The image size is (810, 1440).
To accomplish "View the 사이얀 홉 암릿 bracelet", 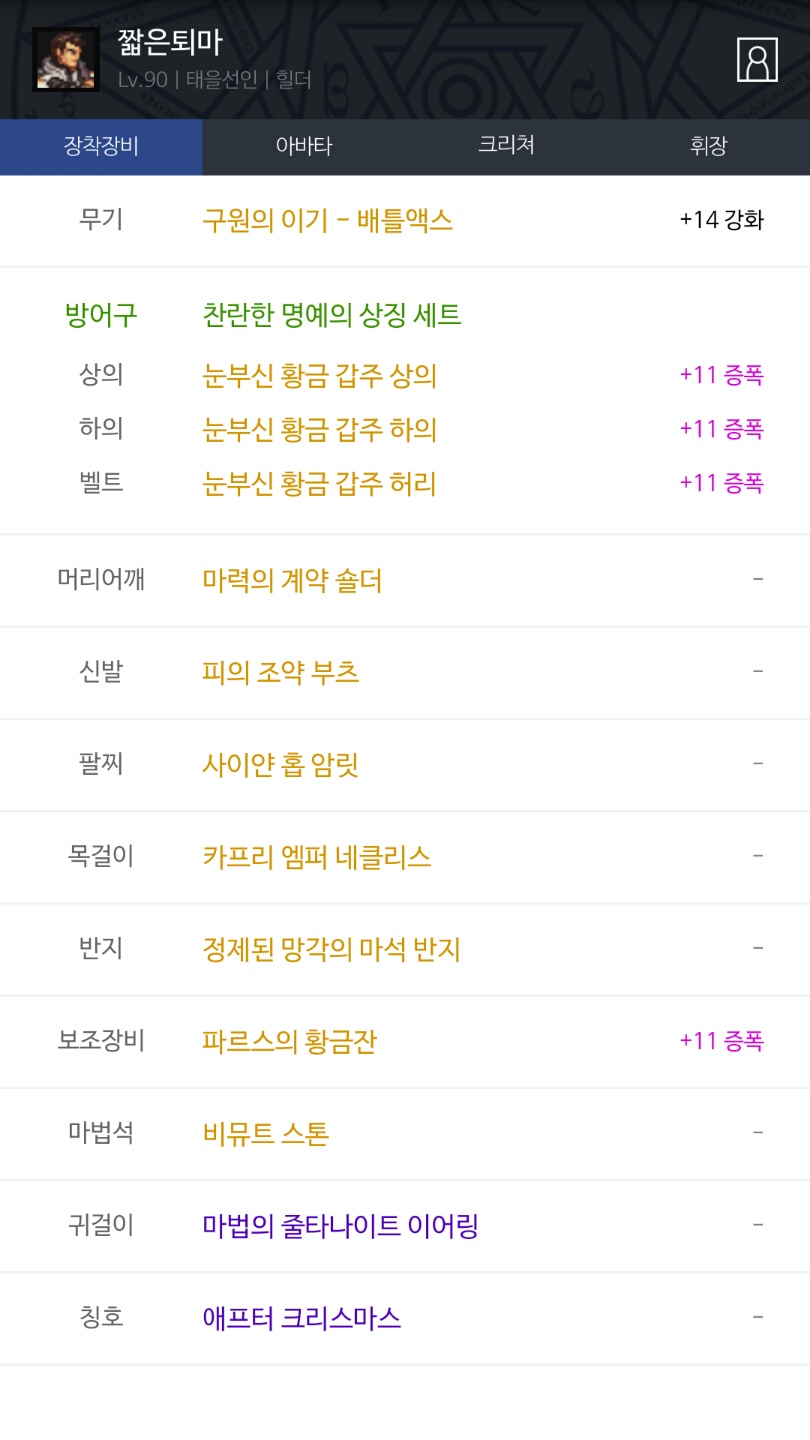I will tap(281, 766).
